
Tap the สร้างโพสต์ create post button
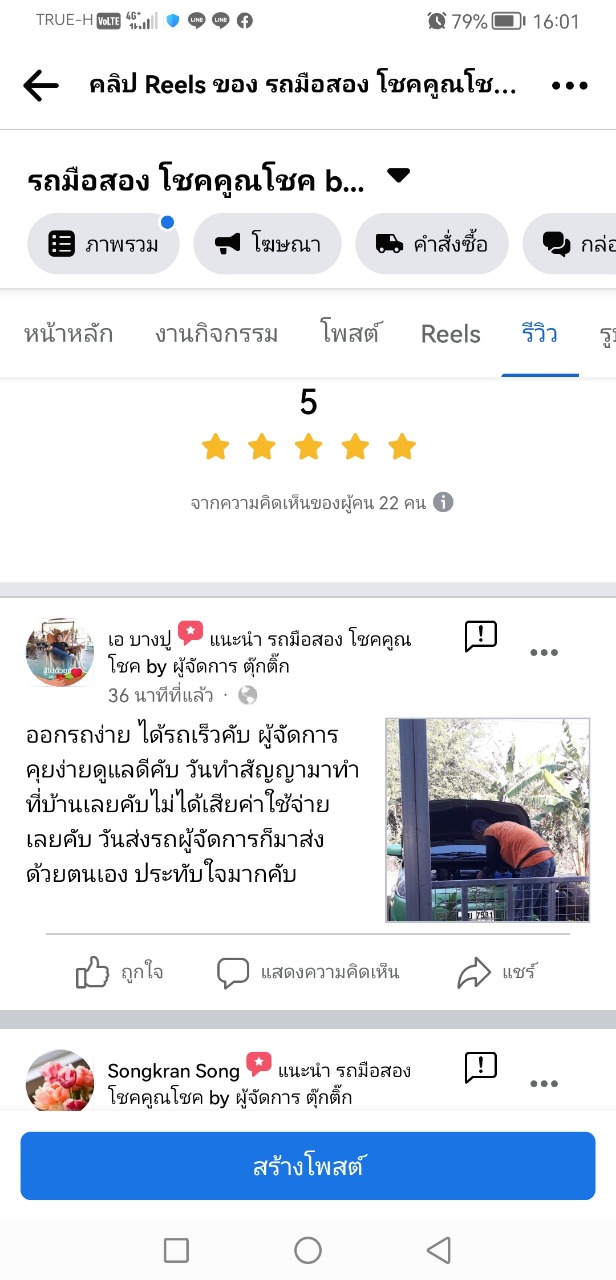(x=308, y=1166)
